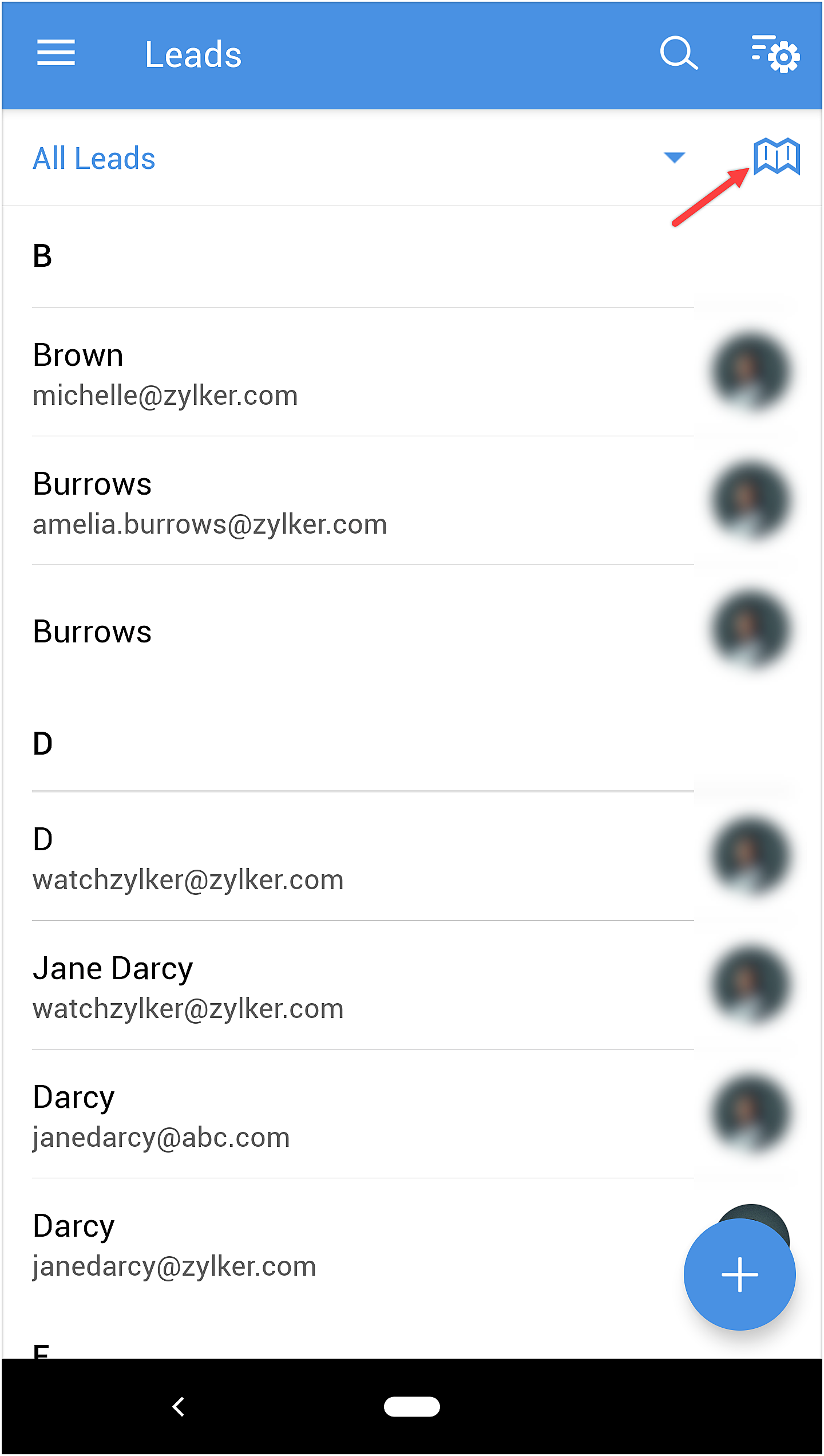824x1456 pixels.
Task: Add a new lead with plus button
Action: (739, 1274)
